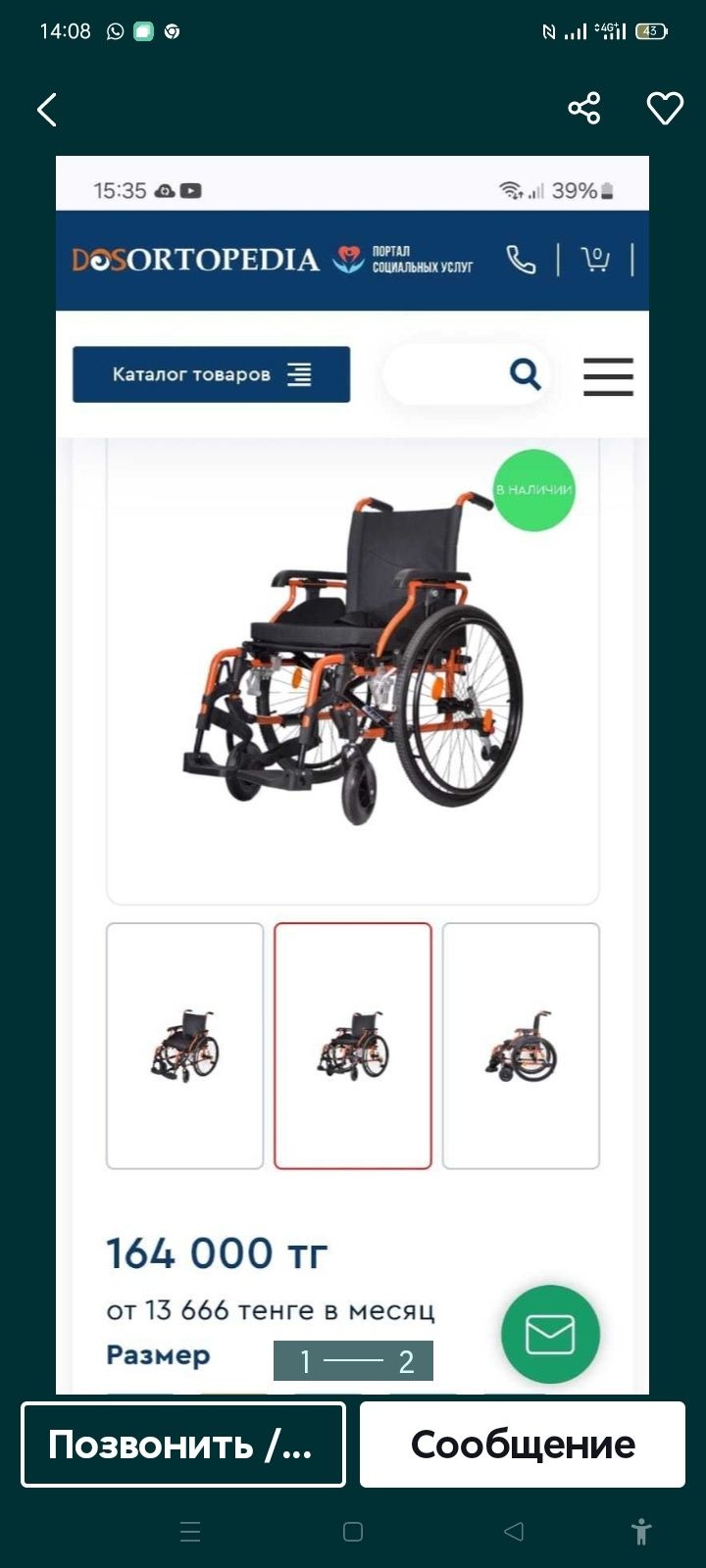Share this wheelchair listing

click(584, 108)
